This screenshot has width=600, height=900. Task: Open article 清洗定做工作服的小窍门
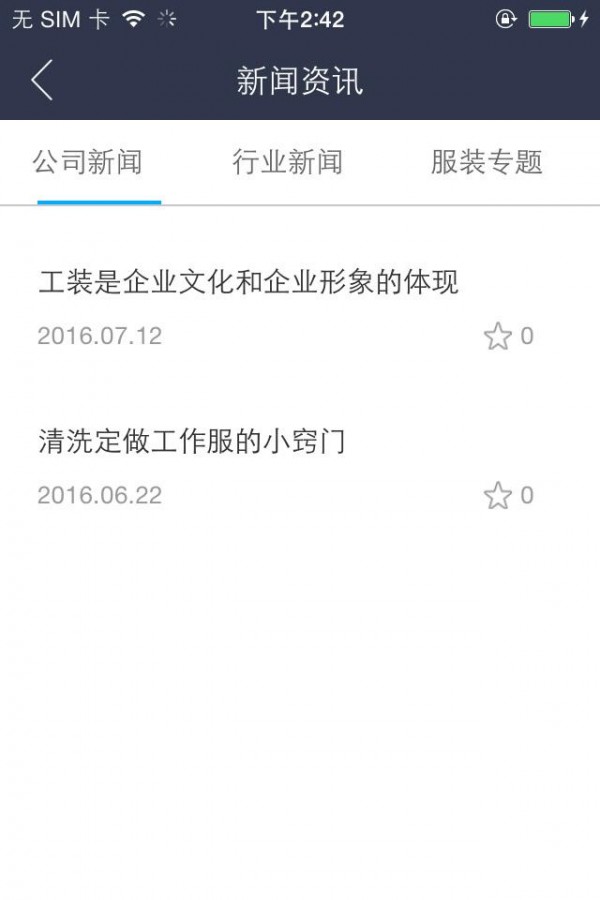(192, 441)
